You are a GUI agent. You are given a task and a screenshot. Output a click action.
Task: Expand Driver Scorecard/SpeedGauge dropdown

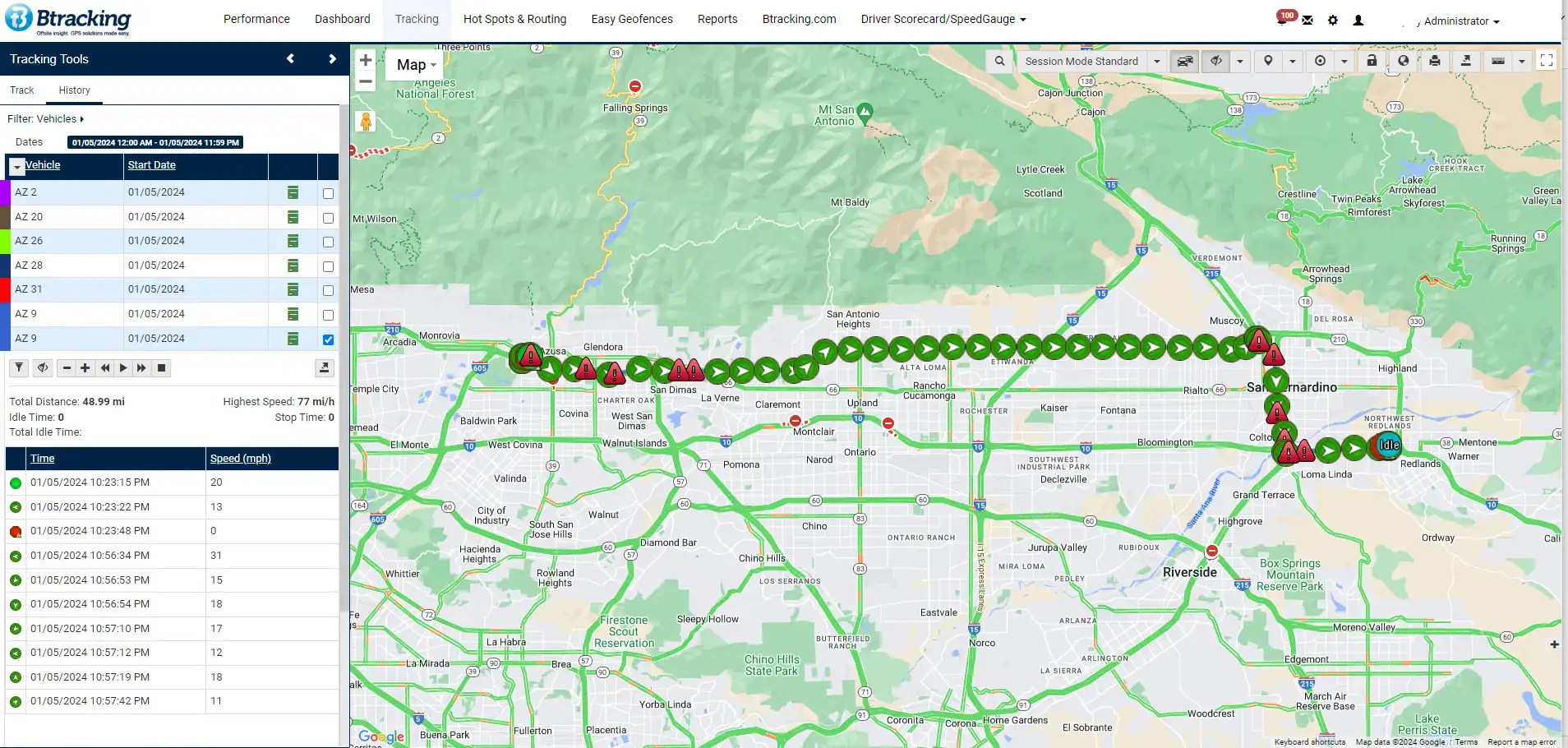point(943,19)
